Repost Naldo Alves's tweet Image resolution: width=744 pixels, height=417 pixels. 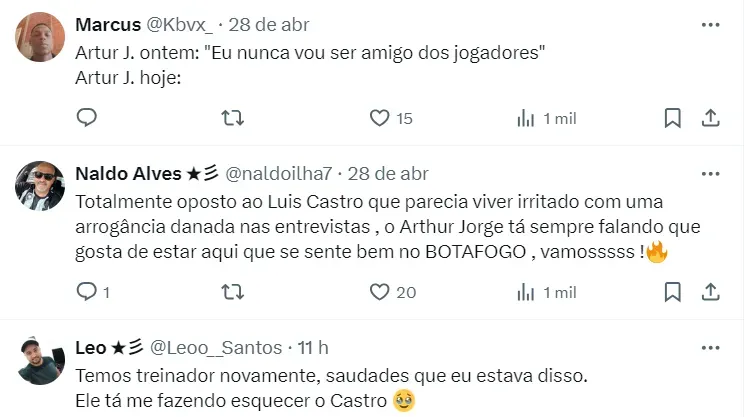point(232,292)
